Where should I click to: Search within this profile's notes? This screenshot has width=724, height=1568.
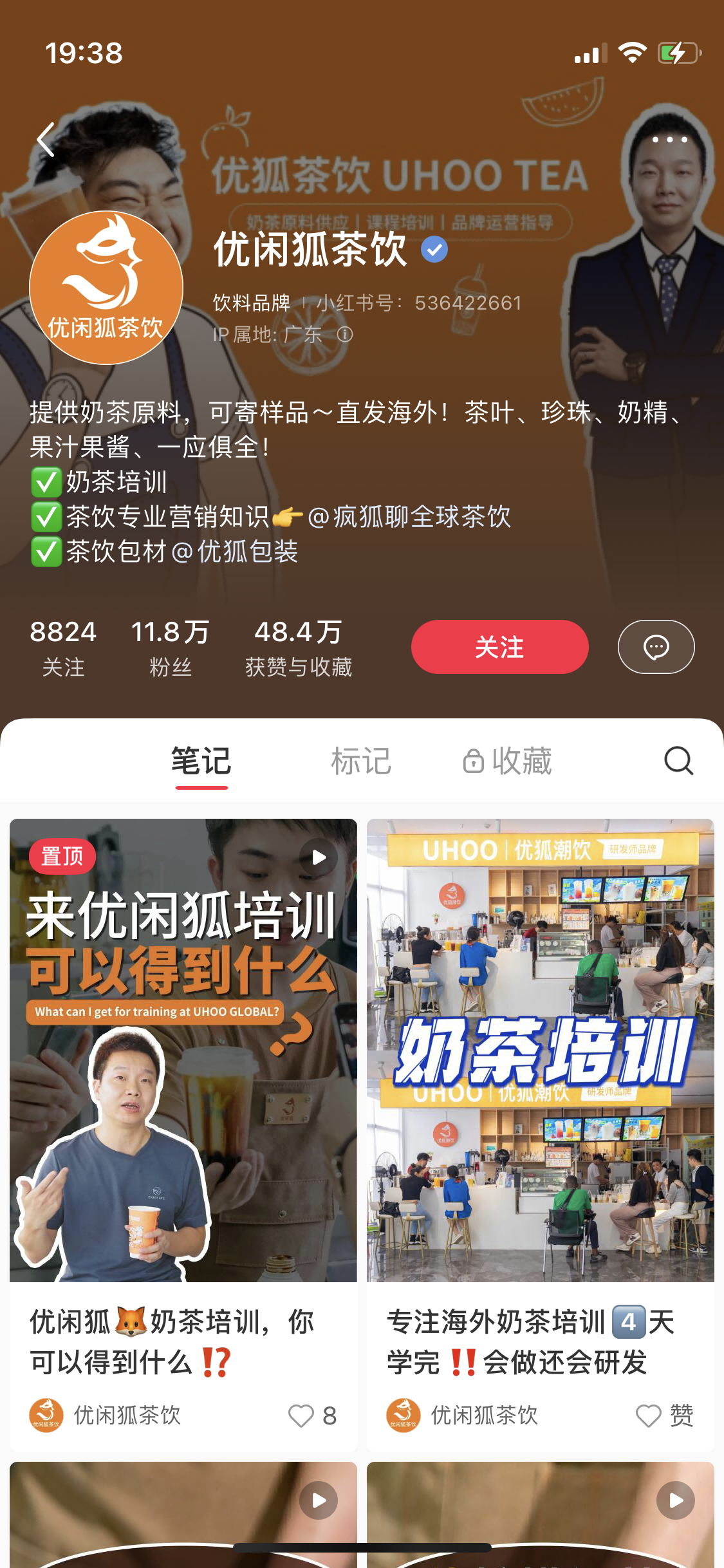tap(678, 761)
